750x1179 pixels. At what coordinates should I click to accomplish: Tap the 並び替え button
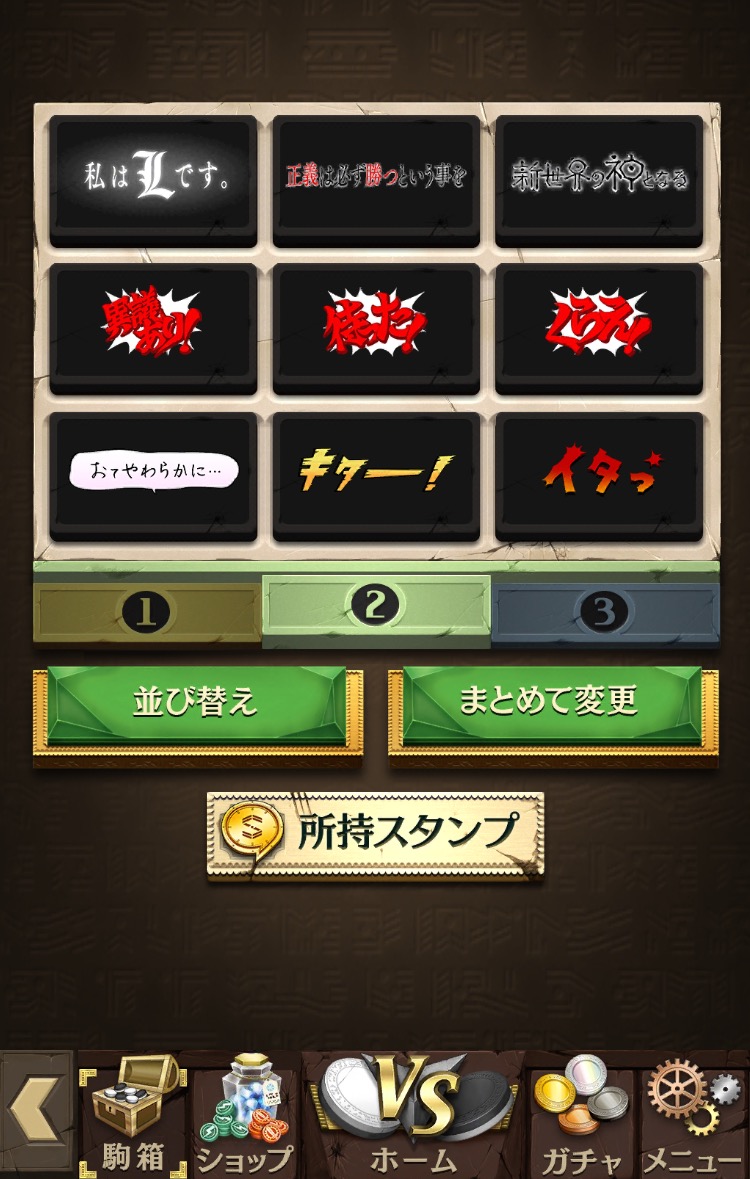coord(197,705)
